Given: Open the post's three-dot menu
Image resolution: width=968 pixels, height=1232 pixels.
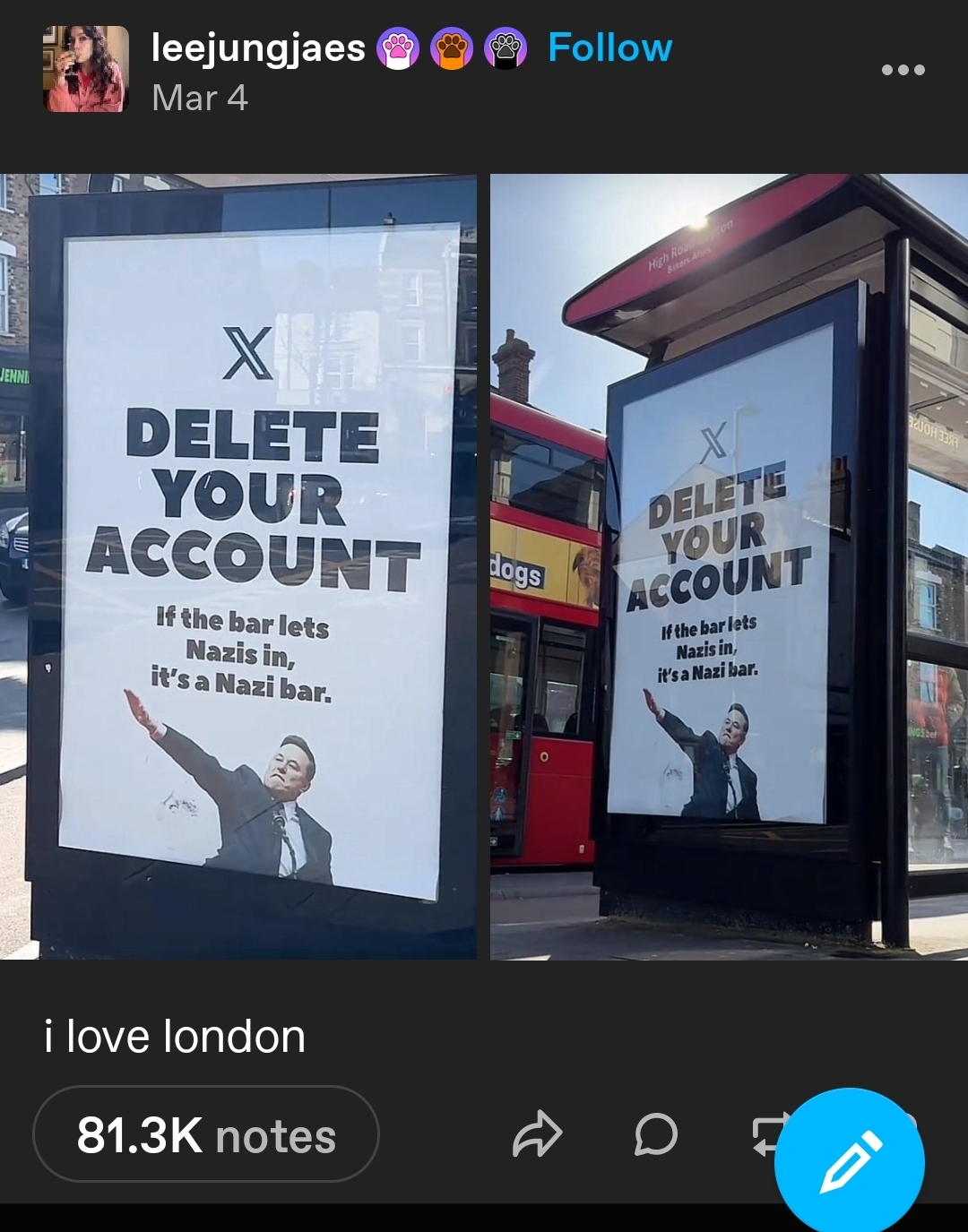Looking at the screenshot, I should click(x=903, y=70).
